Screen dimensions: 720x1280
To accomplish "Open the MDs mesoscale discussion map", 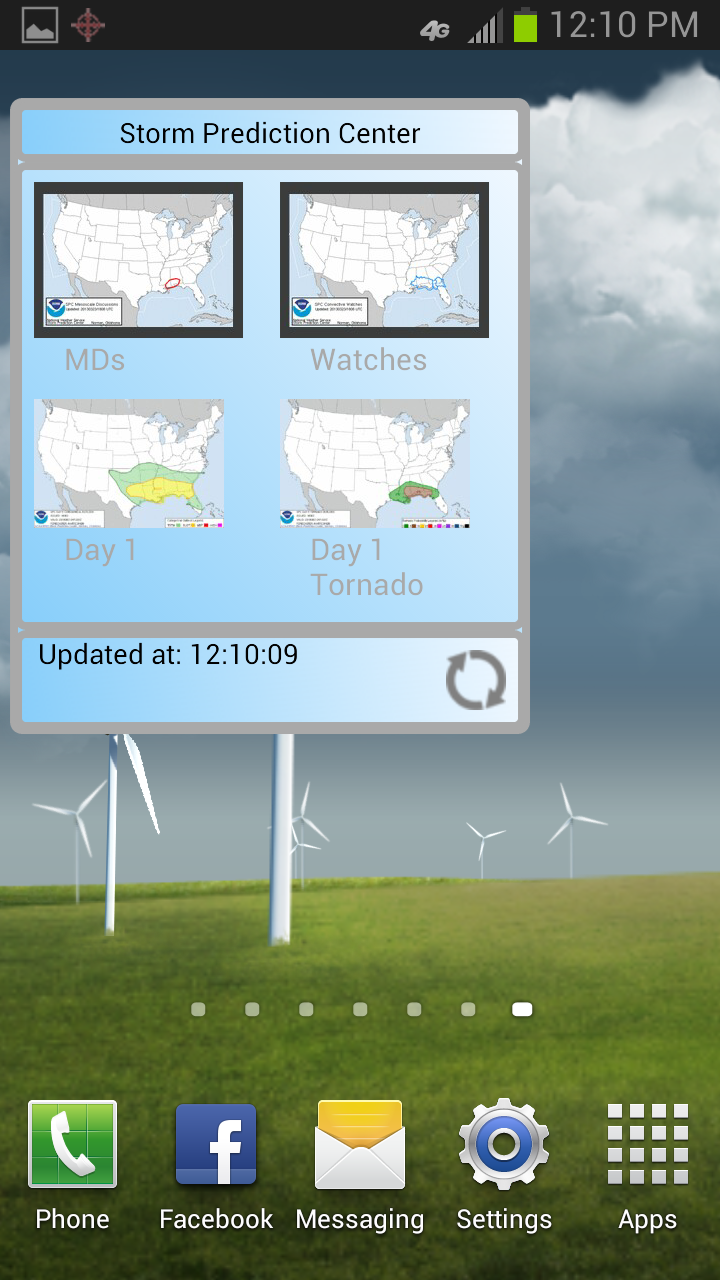I will pyautogui.click(x=138, y=260).
